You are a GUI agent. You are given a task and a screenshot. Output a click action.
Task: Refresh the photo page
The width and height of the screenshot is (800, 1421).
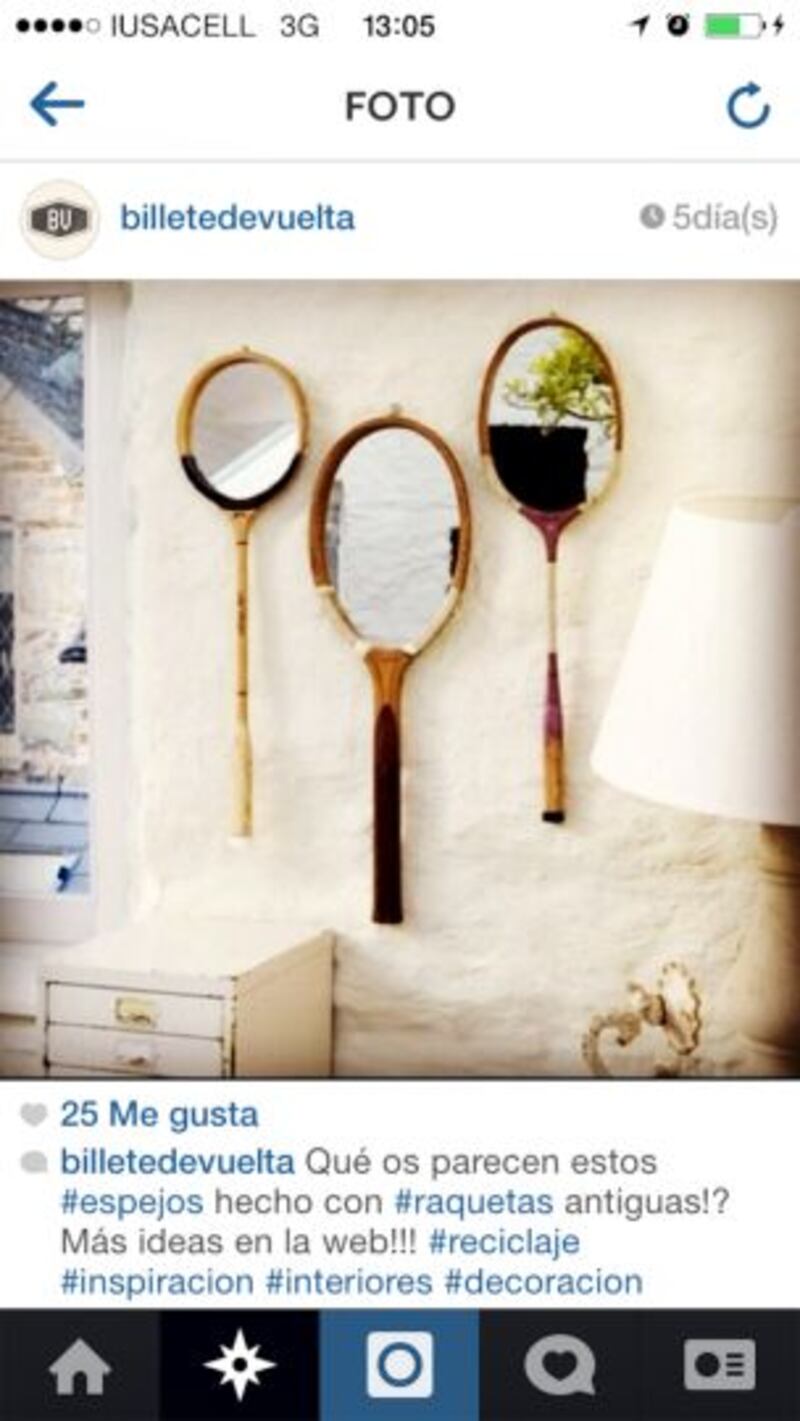(x=748, y=106)
